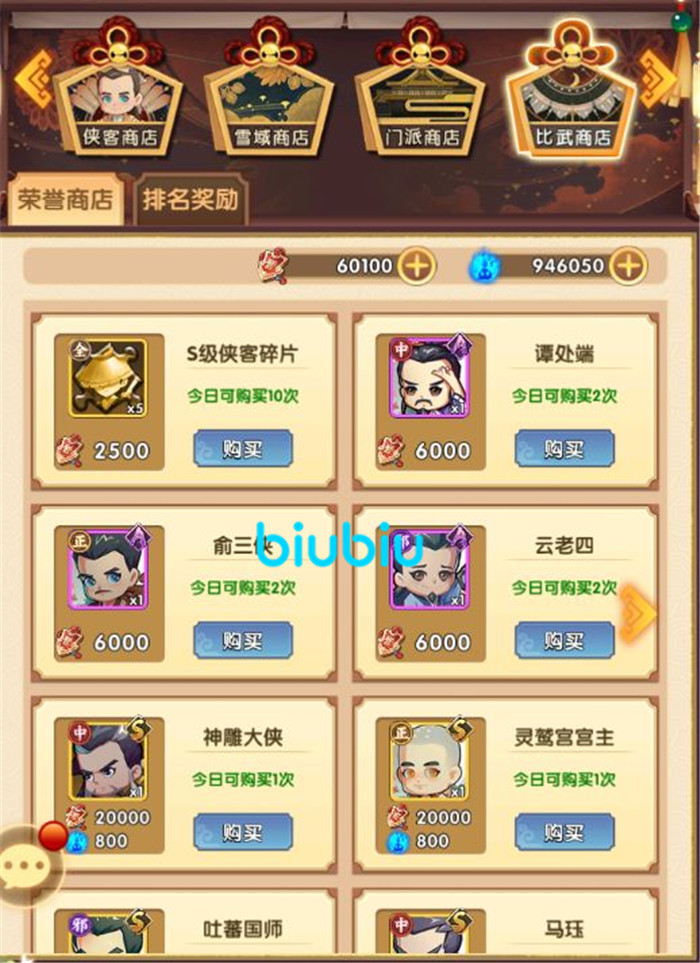Buy the 俞三侠 hero fragment
The image size is (700, 963).
[x=242, y=640]
